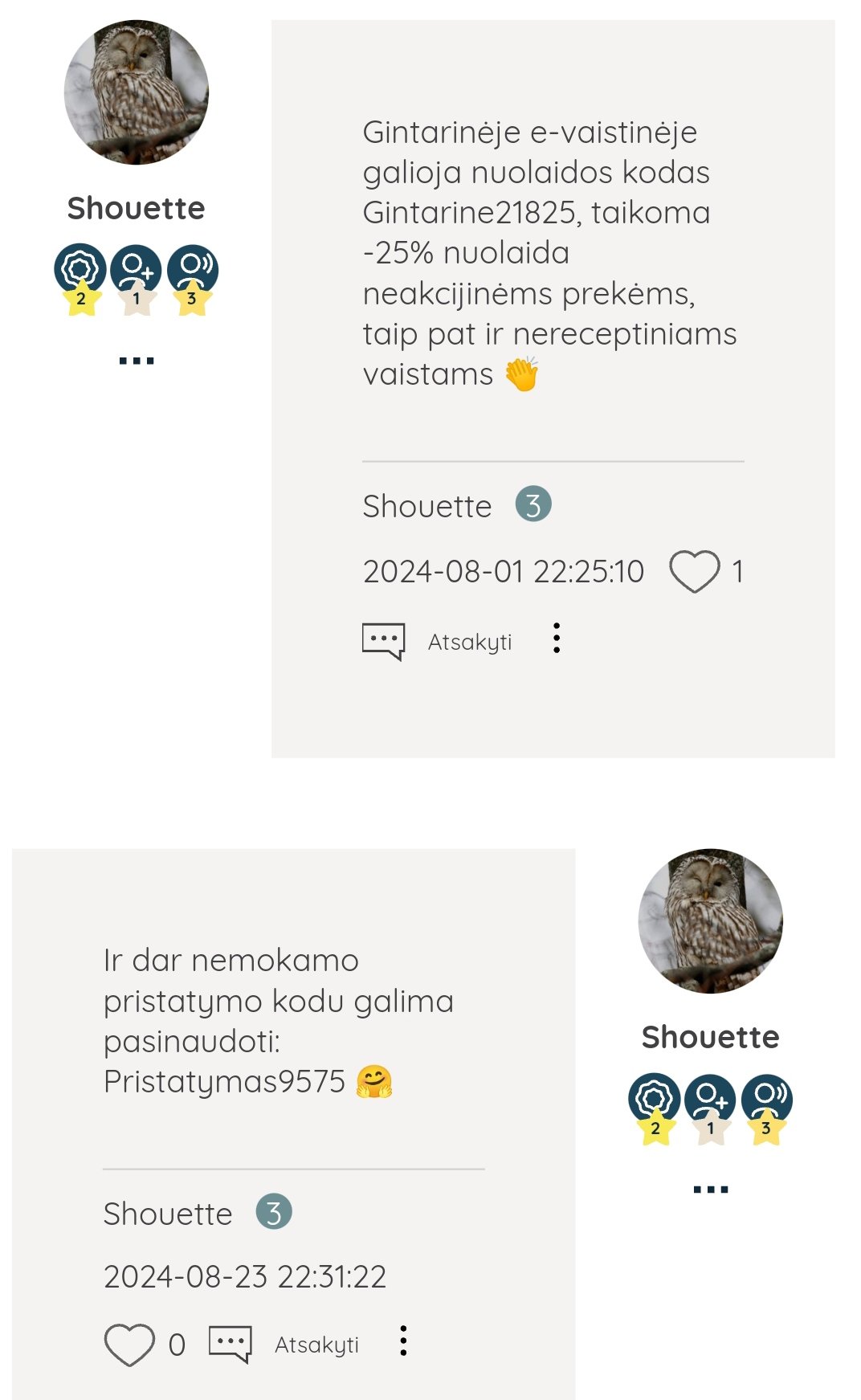Open three-dot options on the 2024-08-23 comment
This screenshot has width=861, height=1400.
(403, 1341)
